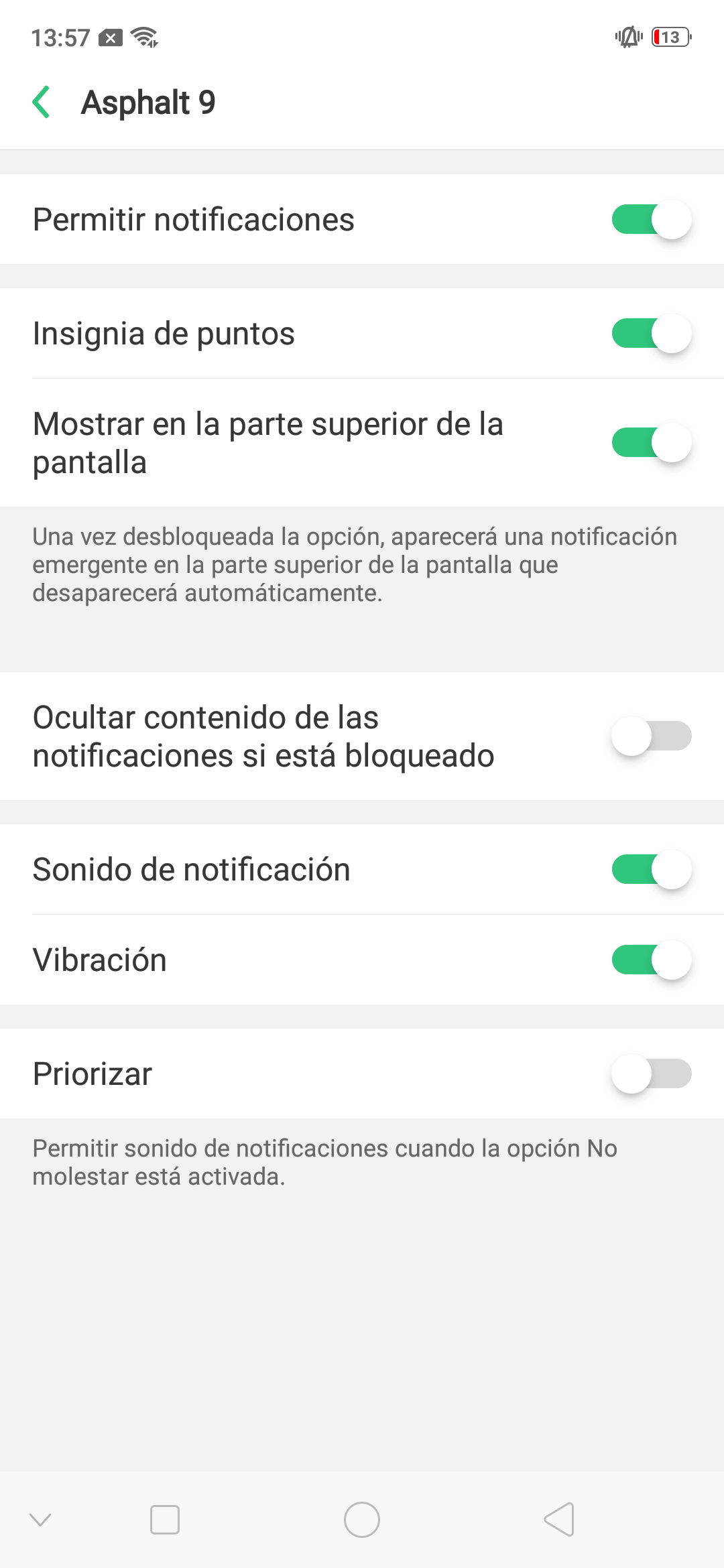
Task: Disable Permitir notificaciones switch
Action: coord(652,220)
